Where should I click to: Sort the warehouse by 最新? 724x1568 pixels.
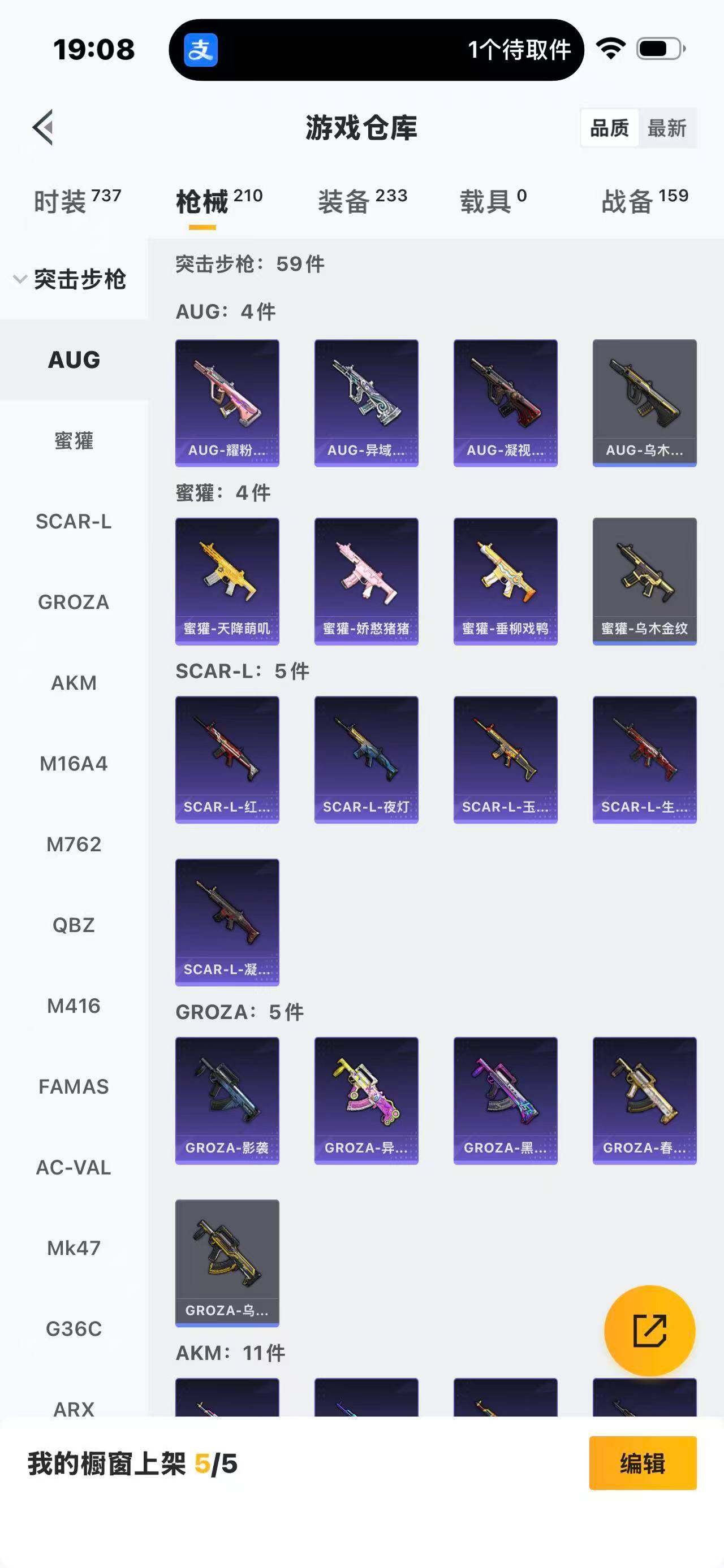point(667,128)
